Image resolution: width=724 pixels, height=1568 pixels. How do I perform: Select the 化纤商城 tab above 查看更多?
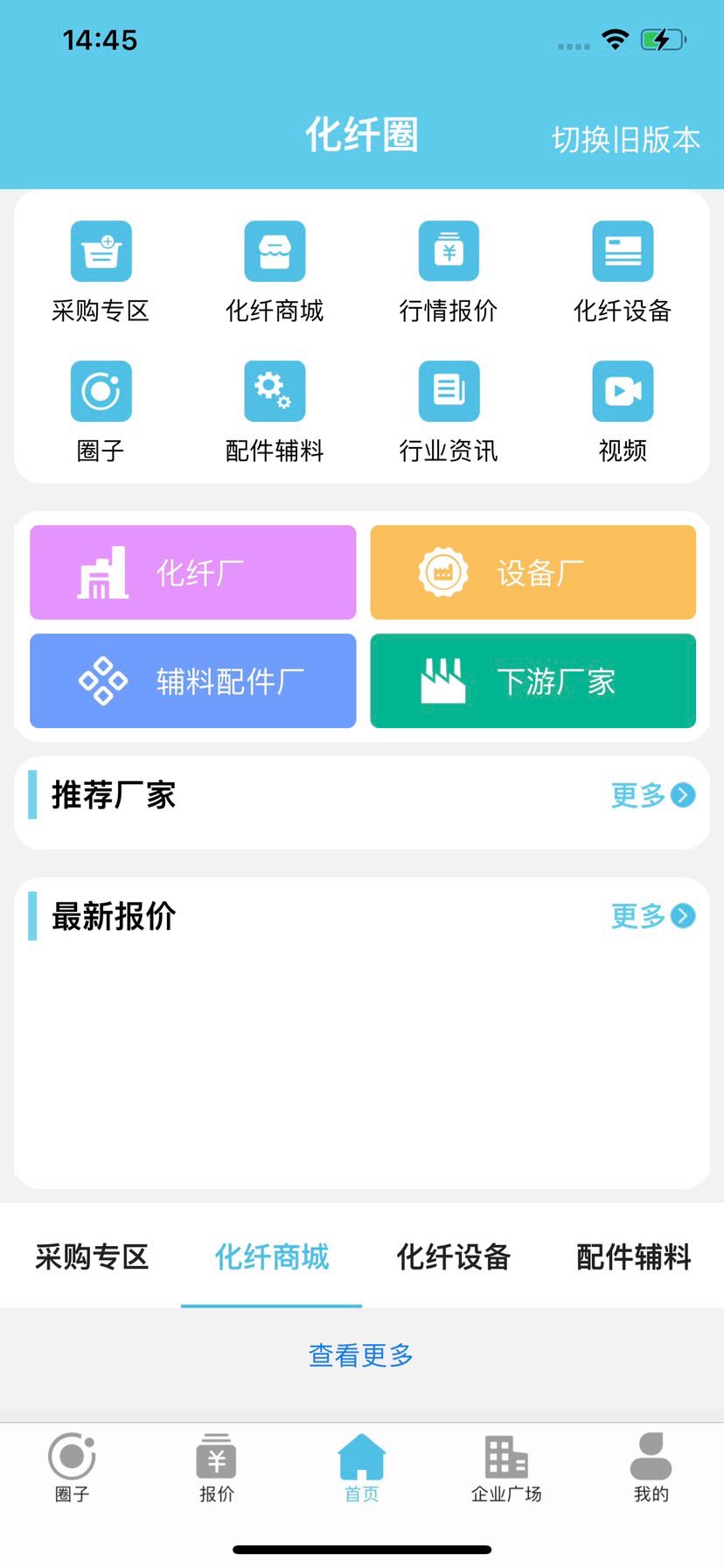click(272, 1256)
